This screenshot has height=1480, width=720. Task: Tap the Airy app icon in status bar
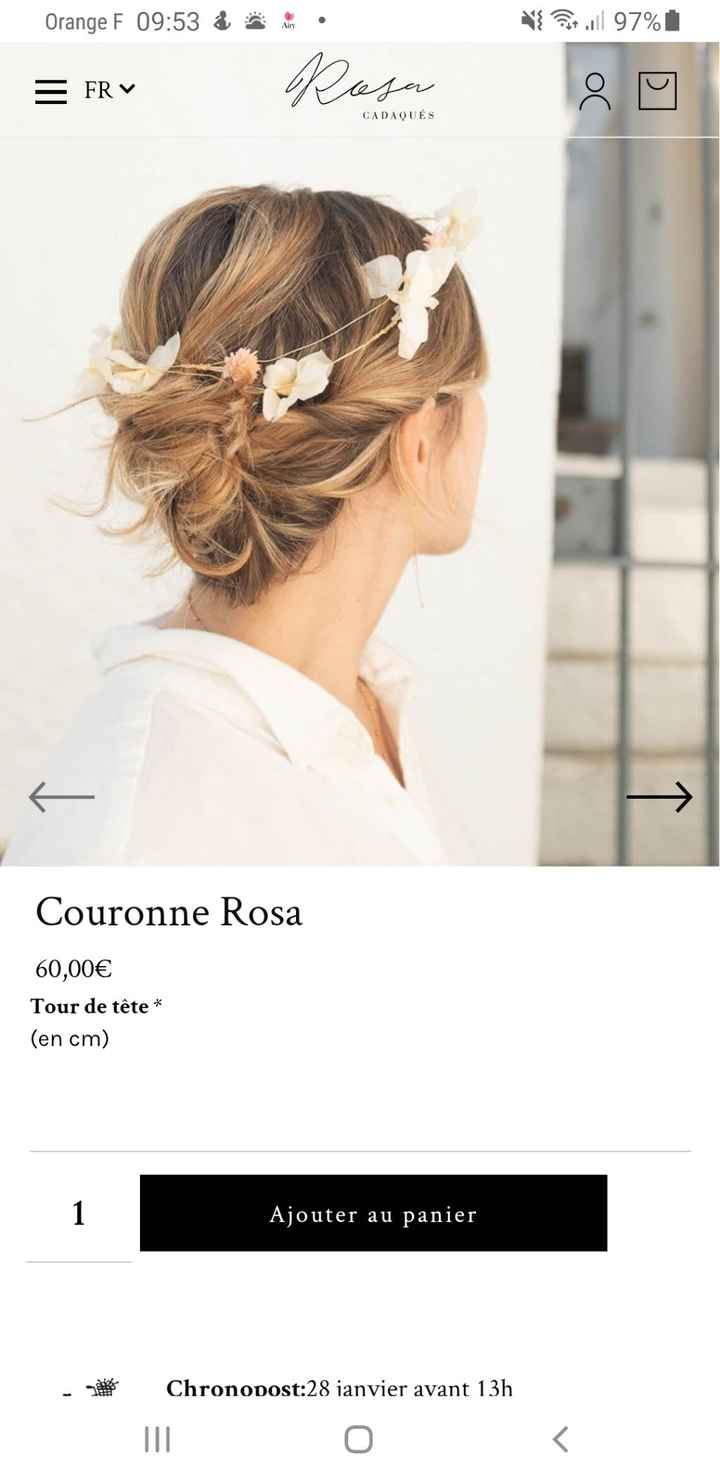tap(287, 20)
